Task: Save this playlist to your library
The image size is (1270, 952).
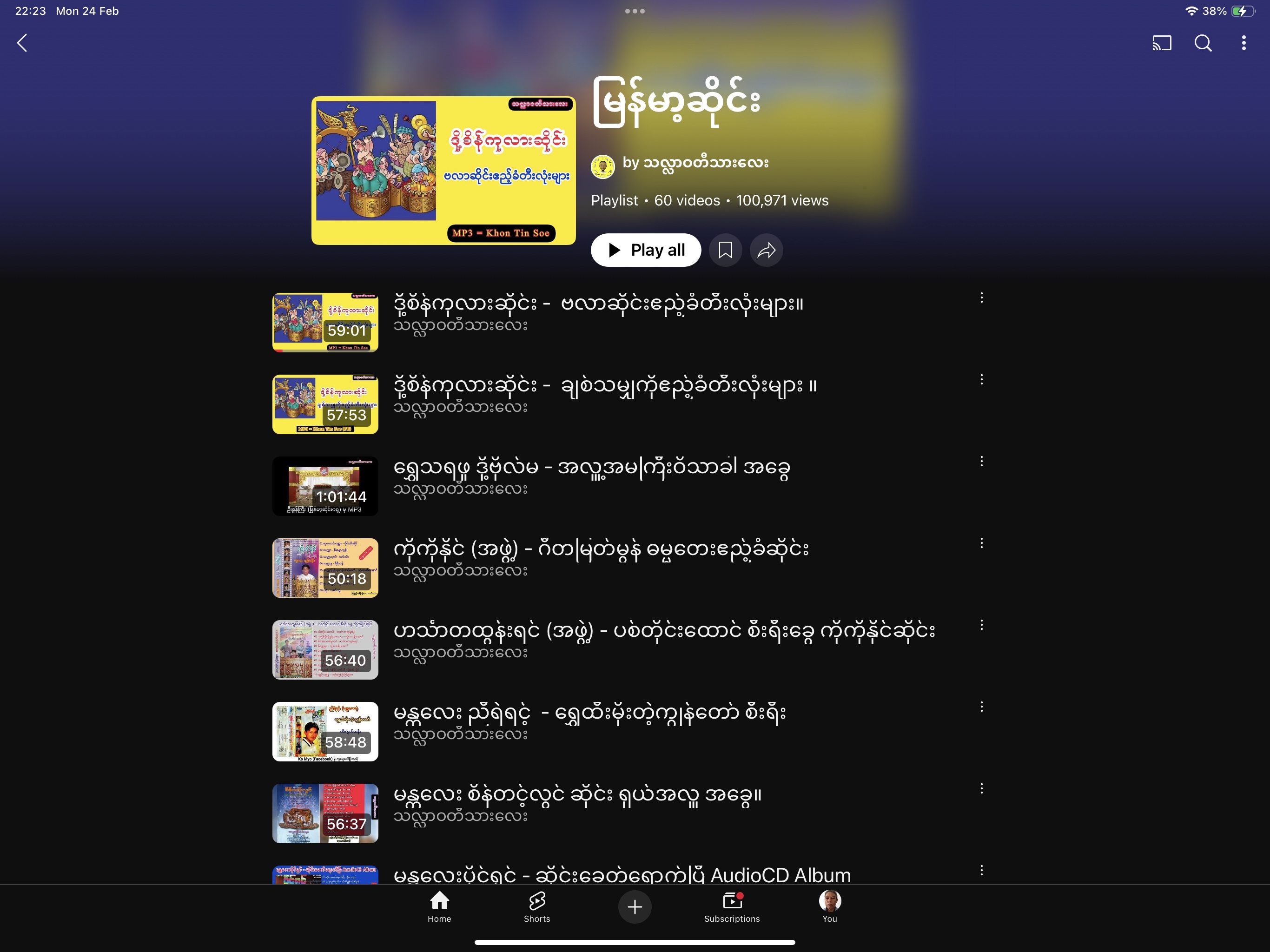Action: [725, 250]
